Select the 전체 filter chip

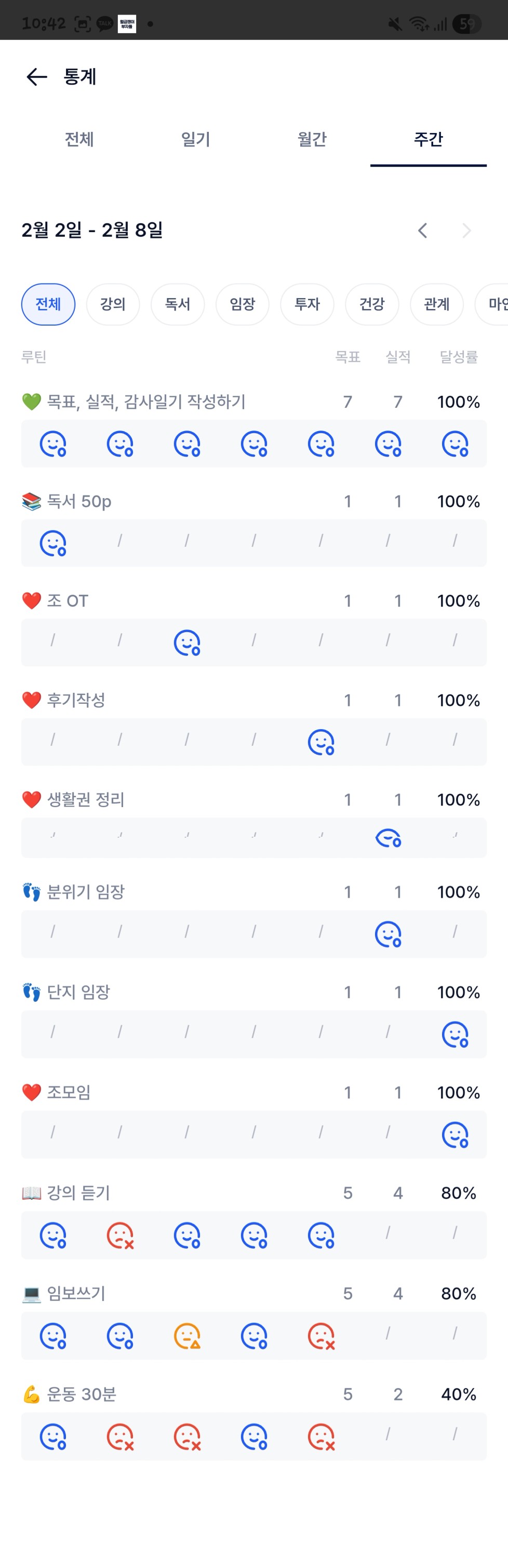point(48,304)
